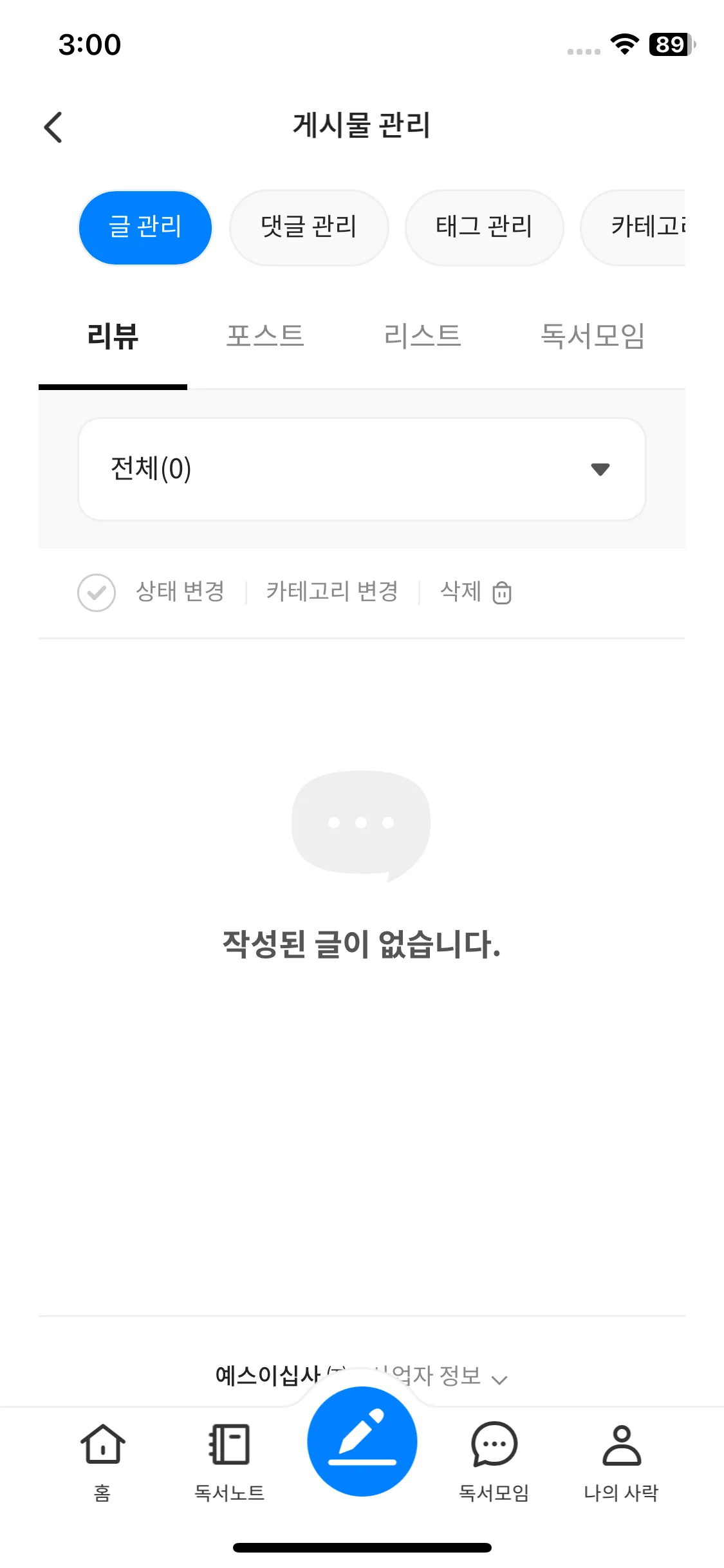Switch to the 포스트 tab
This screenshot has height=1568, width=724.
pos(265,337)
